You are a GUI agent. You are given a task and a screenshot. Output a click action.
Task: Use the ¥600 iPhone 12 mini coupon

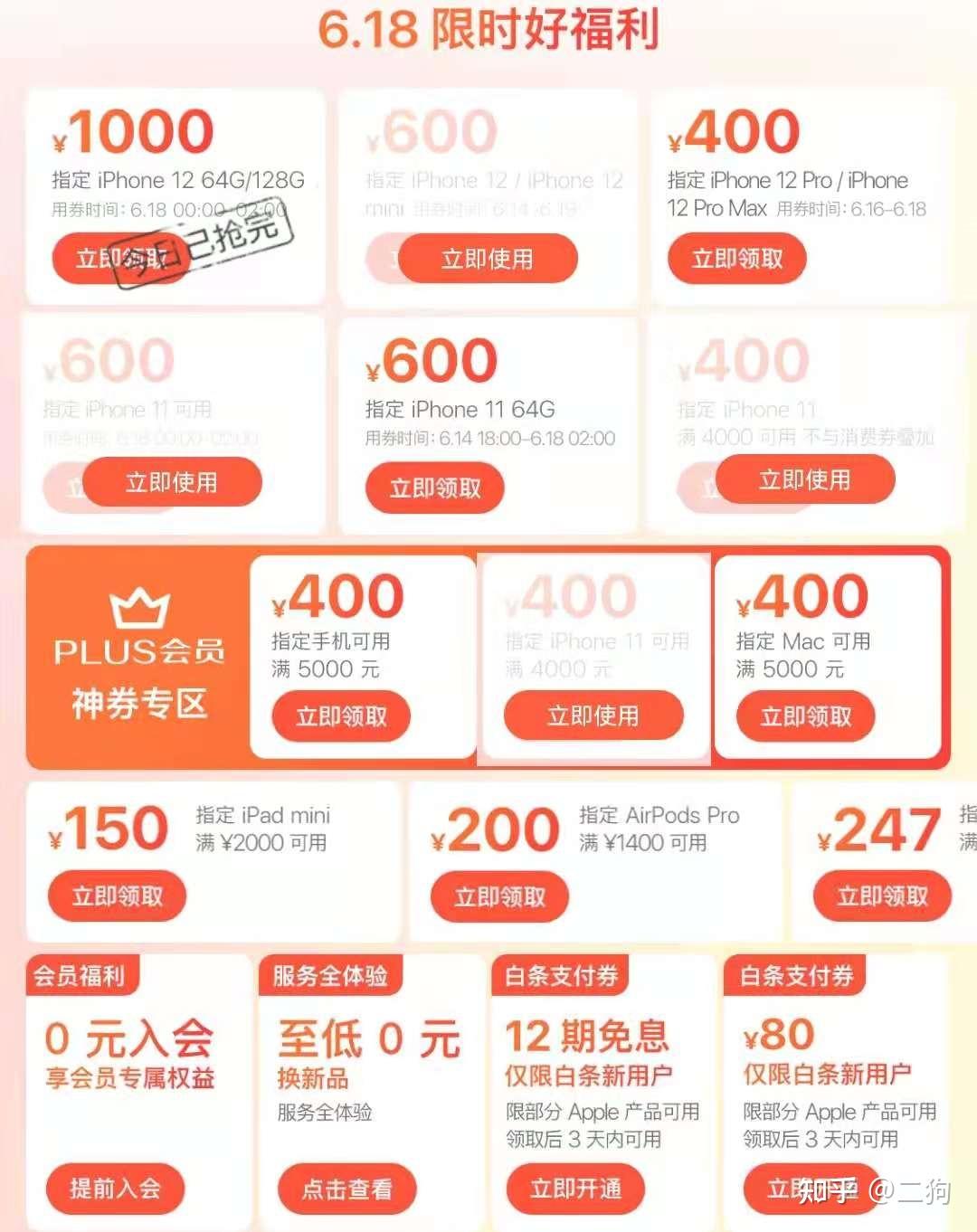(x=488, y=259)
